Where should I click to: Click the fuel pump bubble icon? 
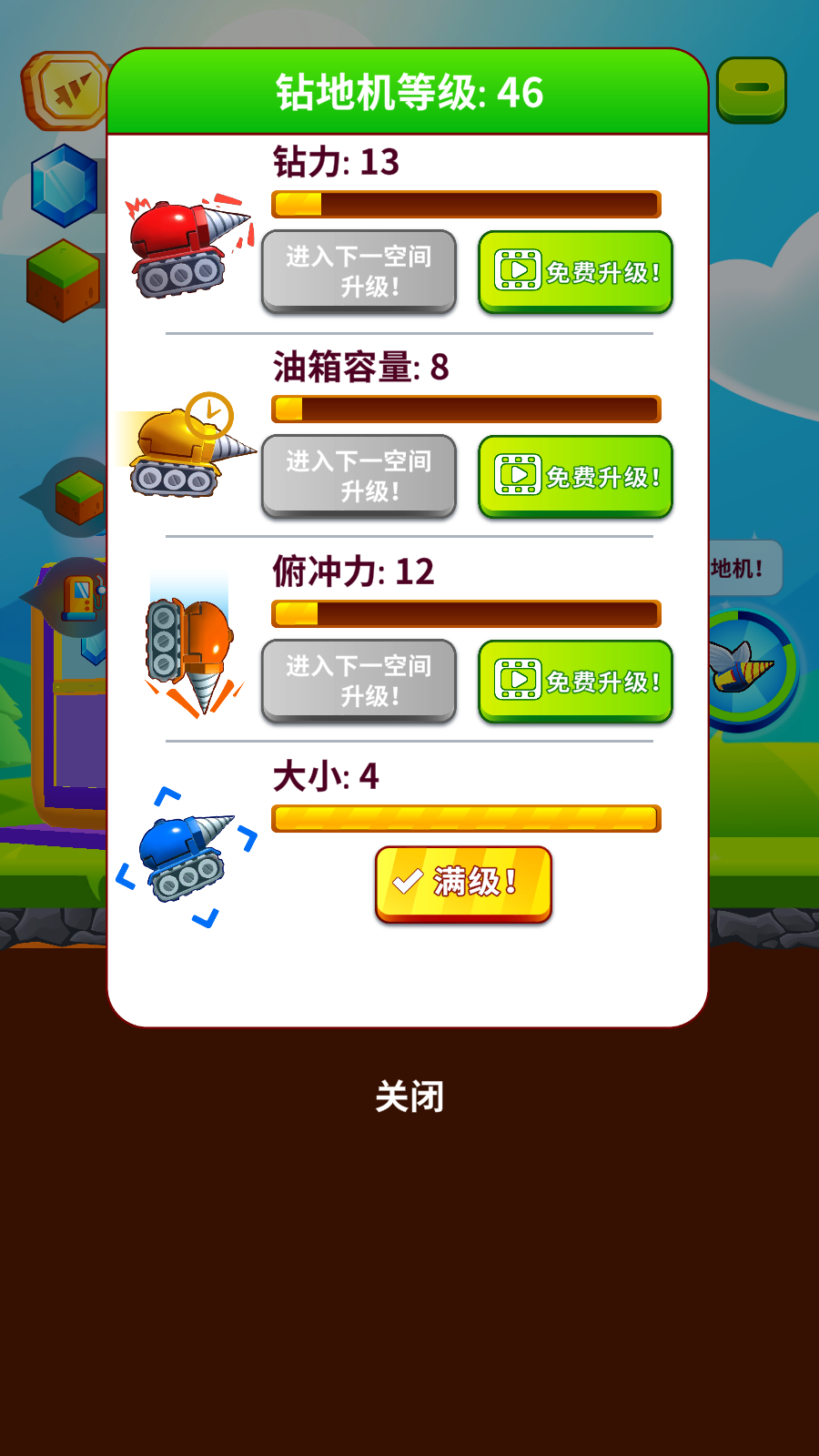80,596
